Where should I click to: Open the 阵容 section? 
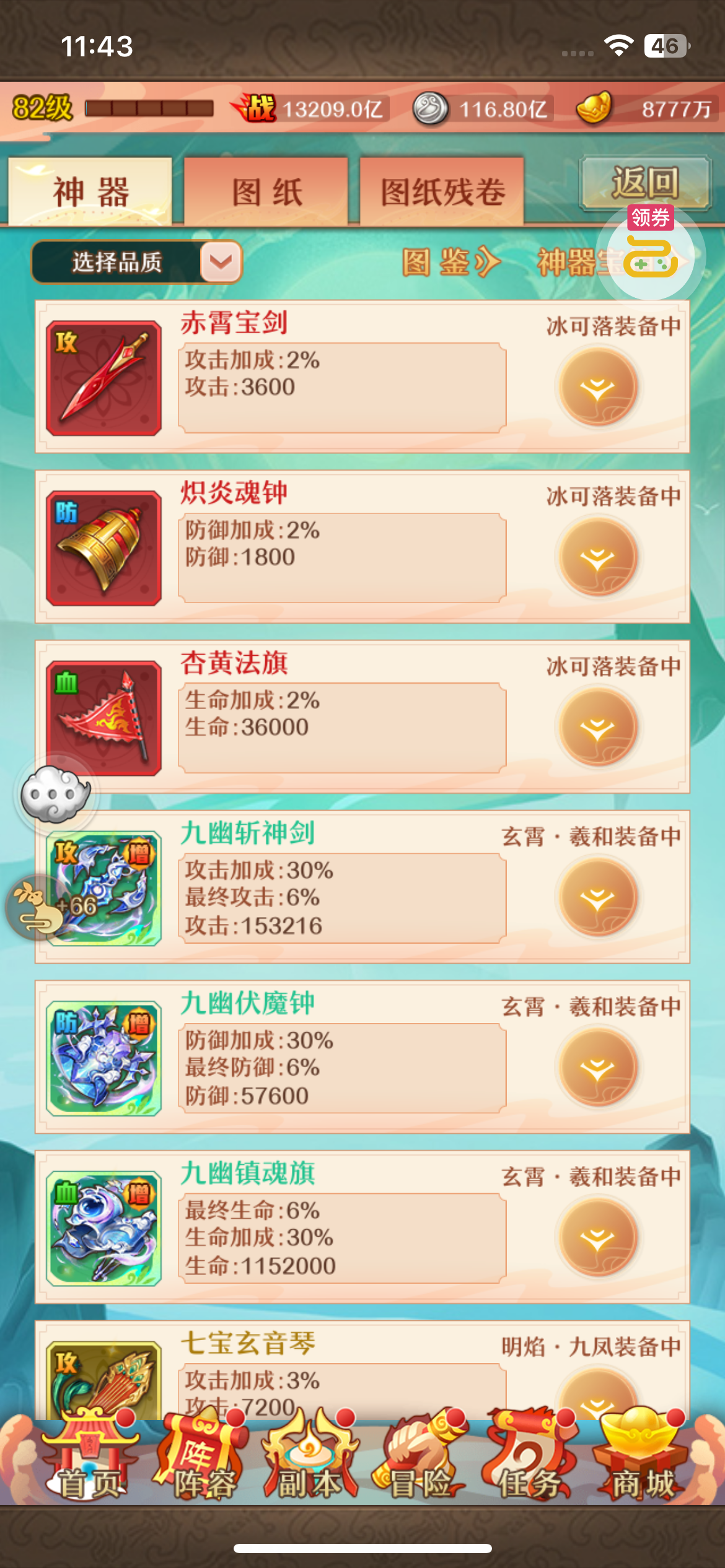point(202,1455)
